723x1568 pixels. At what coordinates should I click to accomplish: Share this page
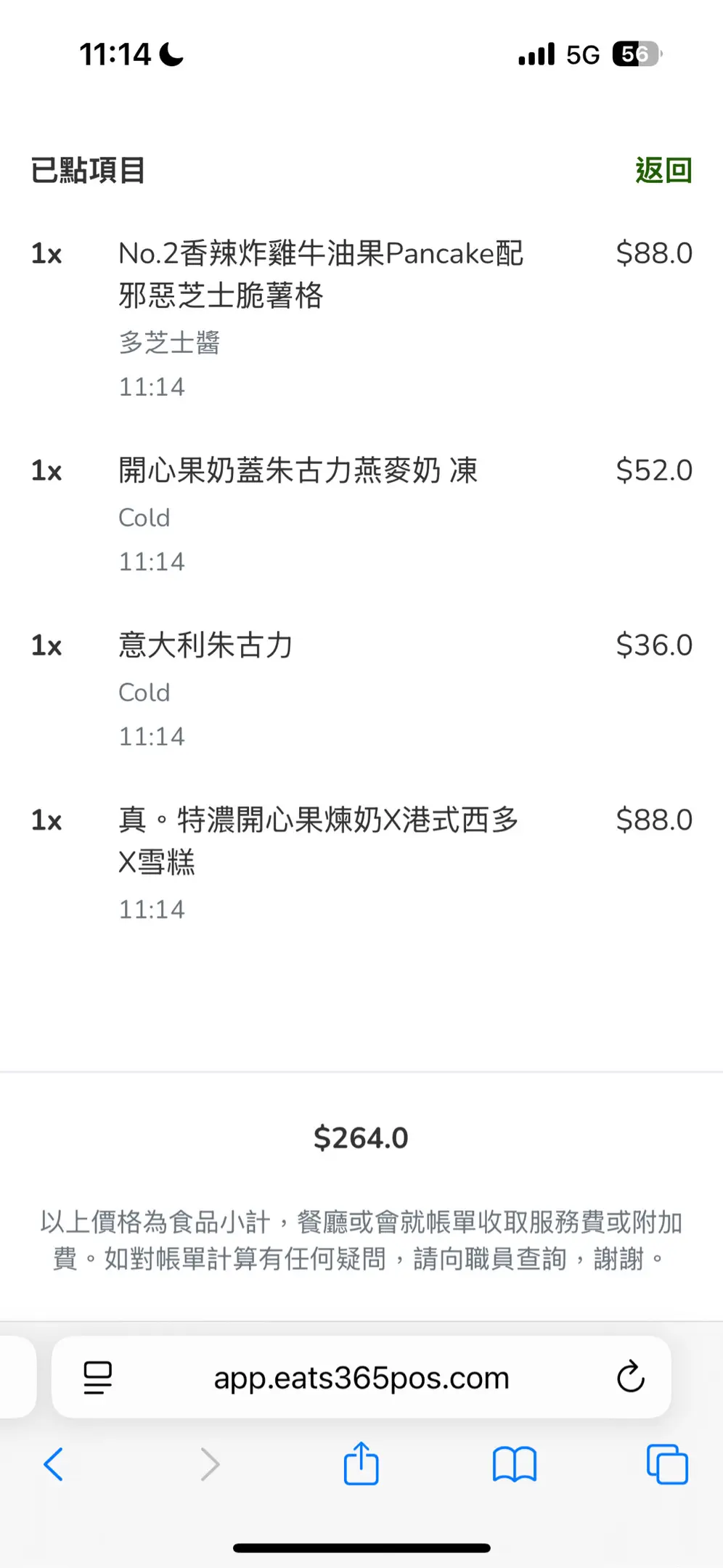click(x=361, y=1463)
